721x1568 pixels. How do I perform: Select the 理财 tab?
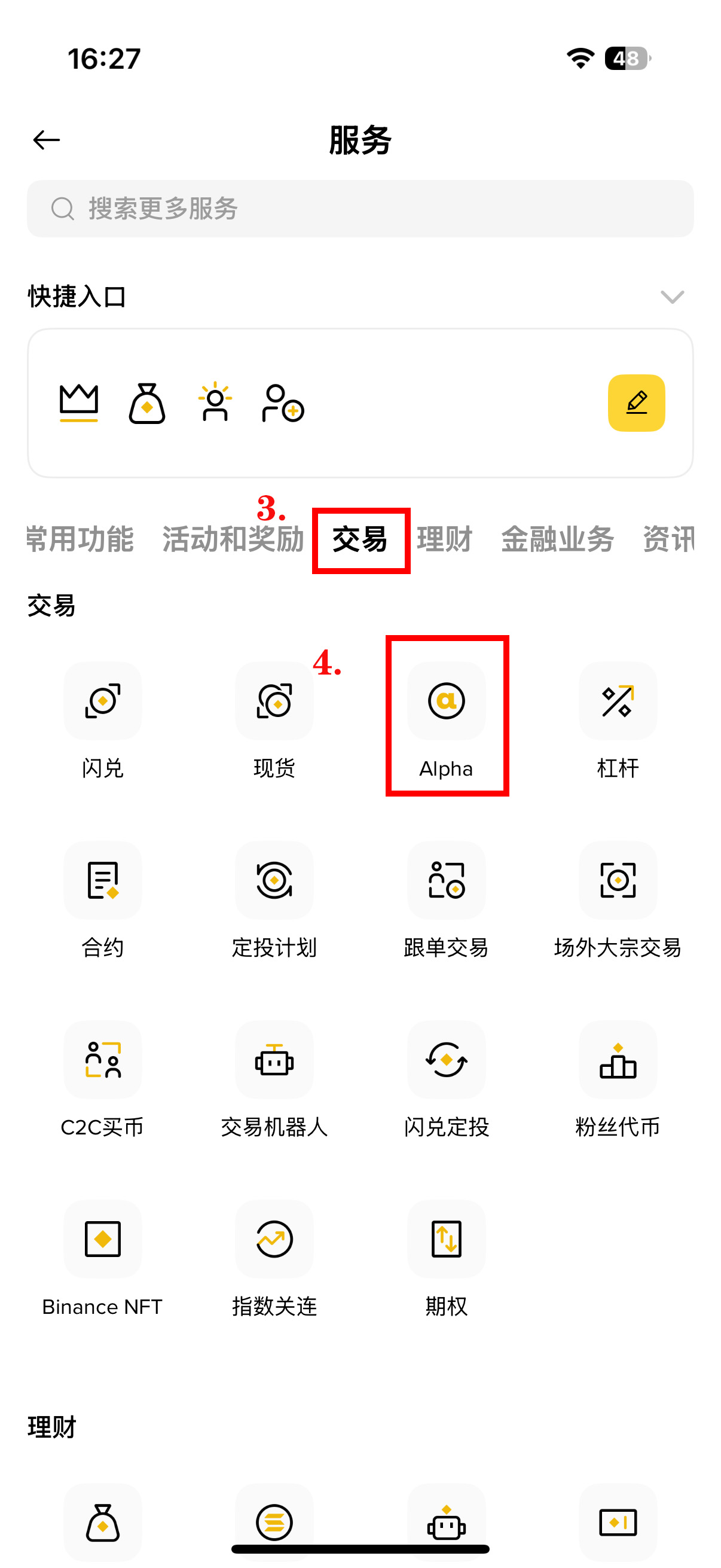point(444,539)
